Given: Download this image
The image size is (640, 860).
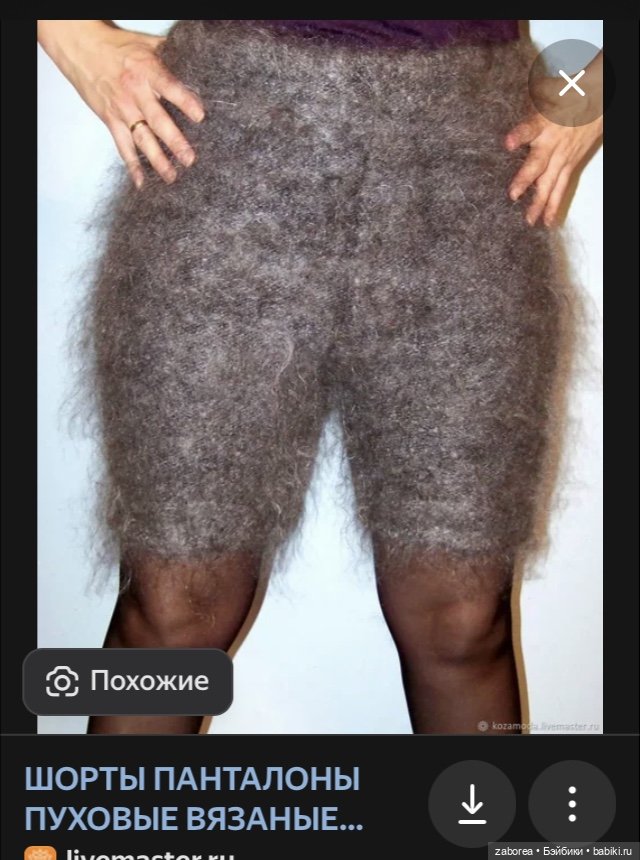Looking at the screenshot, I should coord(472,803).
